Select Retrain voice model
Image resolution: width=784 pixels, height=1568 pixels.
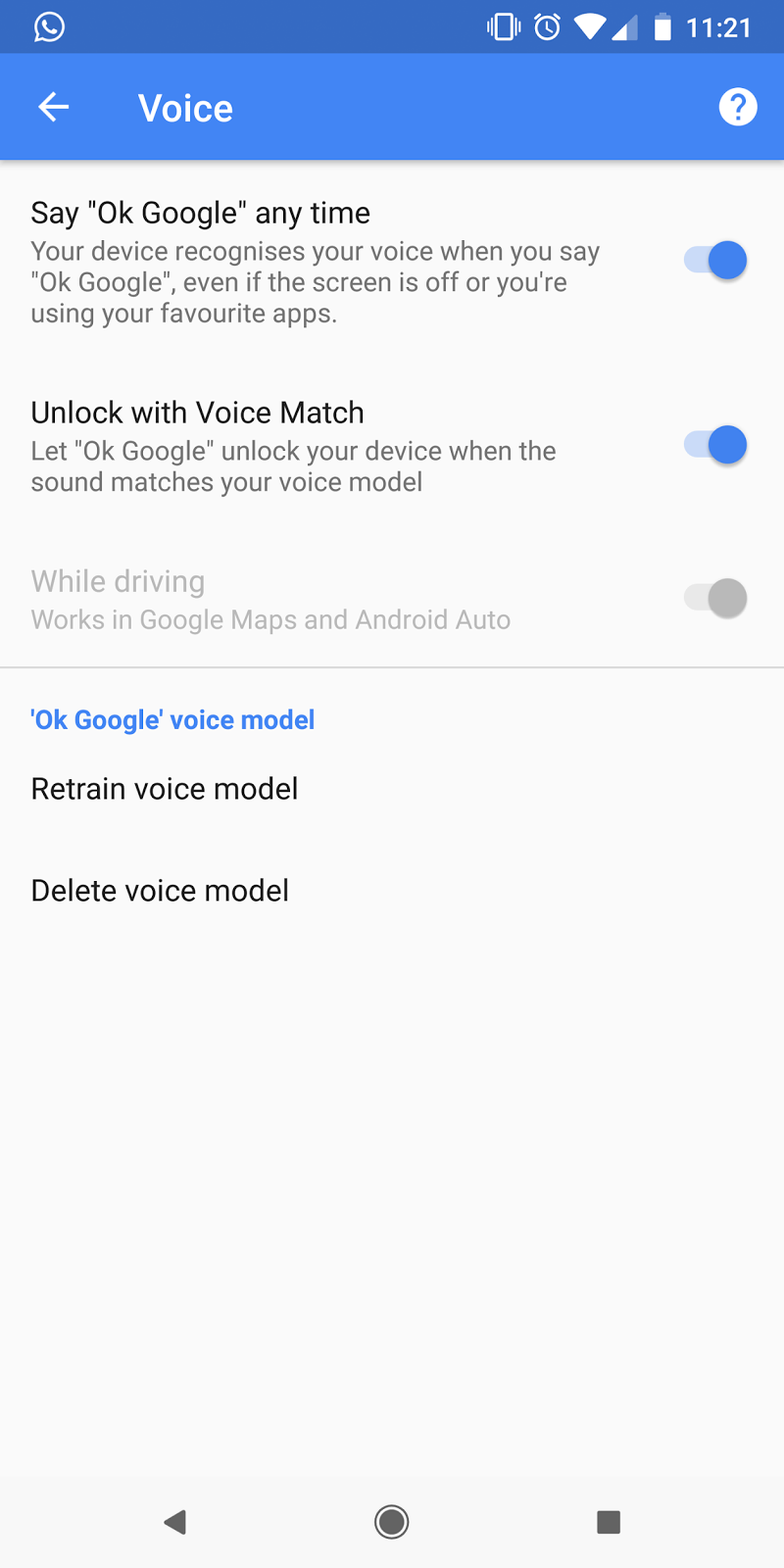[164, 788]
